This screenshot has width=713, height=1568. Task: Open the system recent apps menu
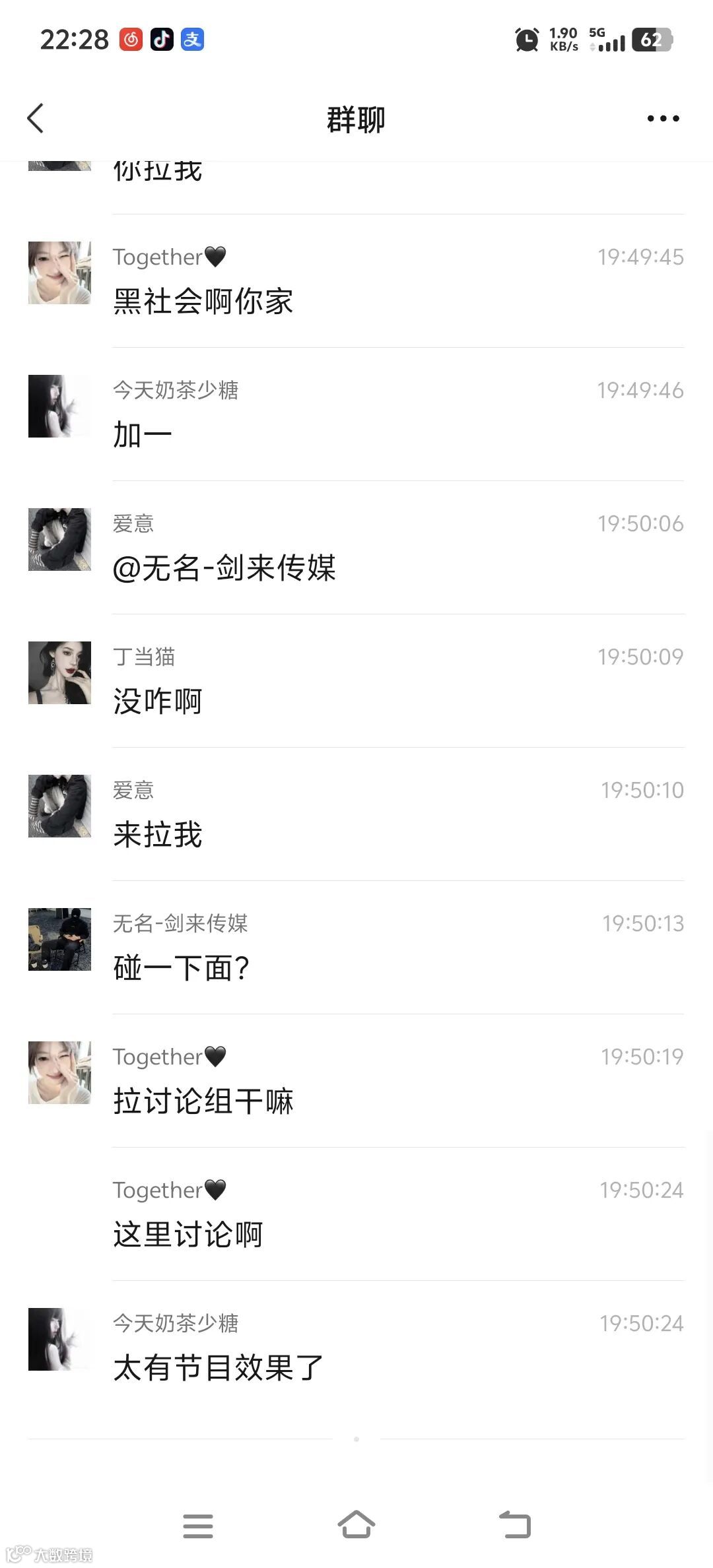tap(198, 1525)
